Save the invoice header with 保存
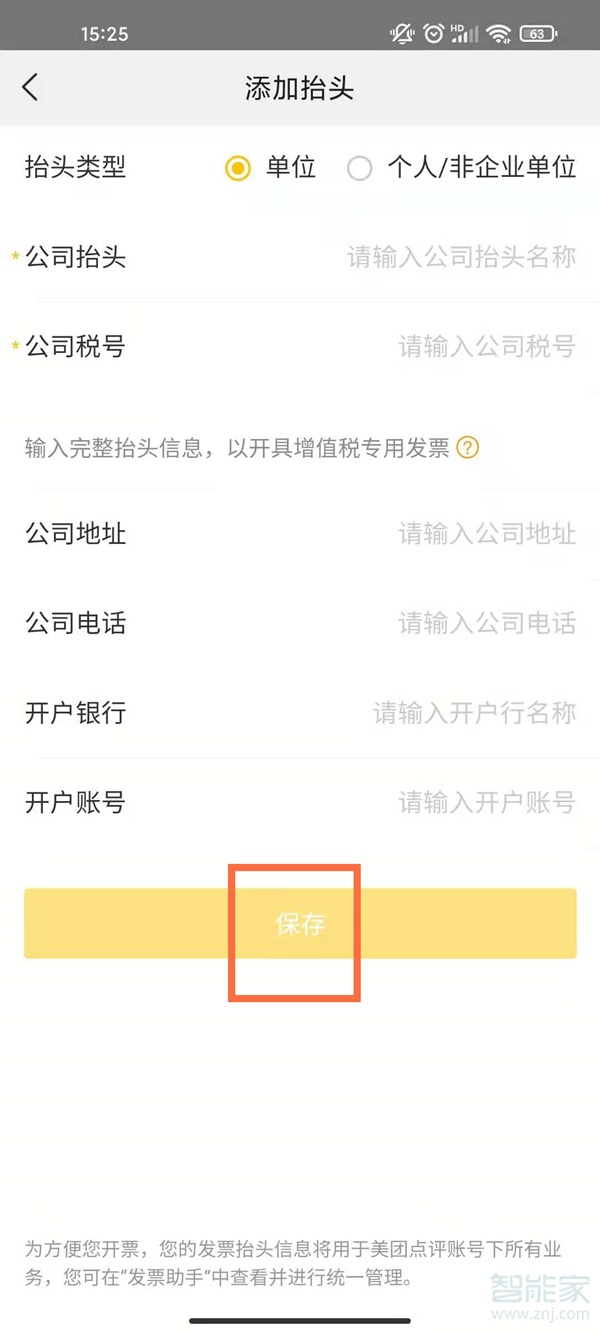The width and height of the screenshot is (600, 1333). point(300,924)
